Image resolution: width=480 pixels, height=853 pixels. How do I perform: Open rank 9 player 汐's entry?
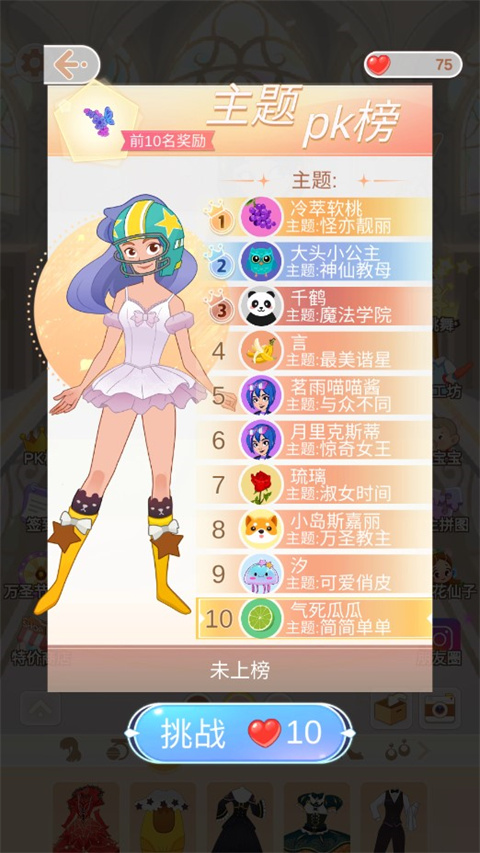[317, 574]
